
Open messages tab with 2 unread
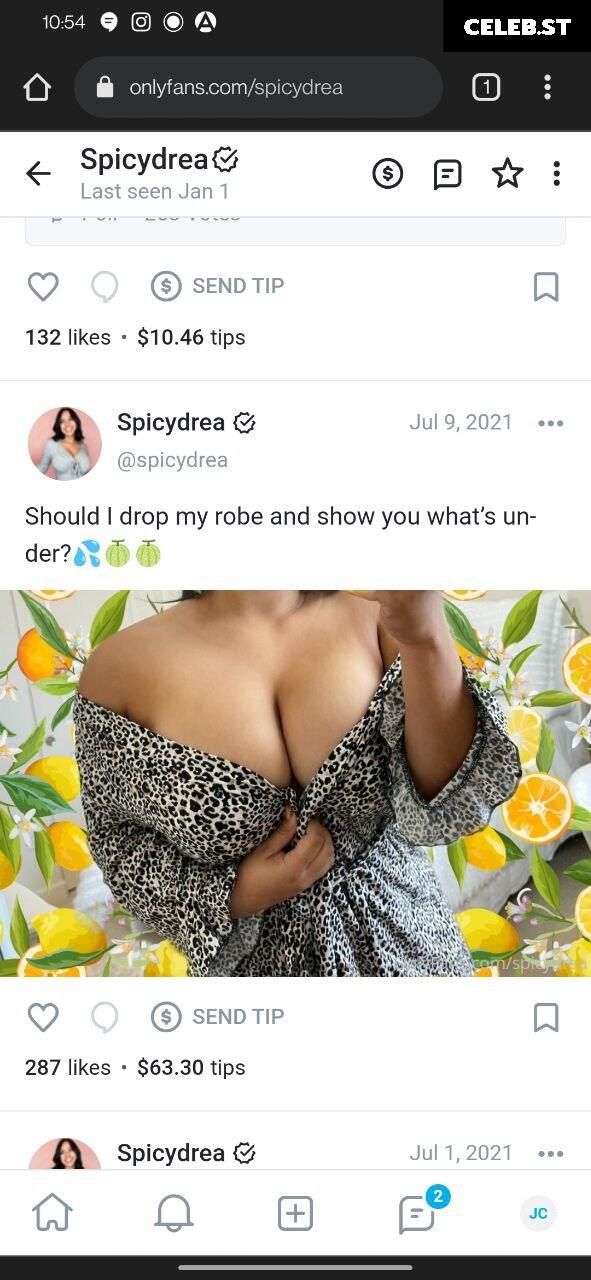418,1213
